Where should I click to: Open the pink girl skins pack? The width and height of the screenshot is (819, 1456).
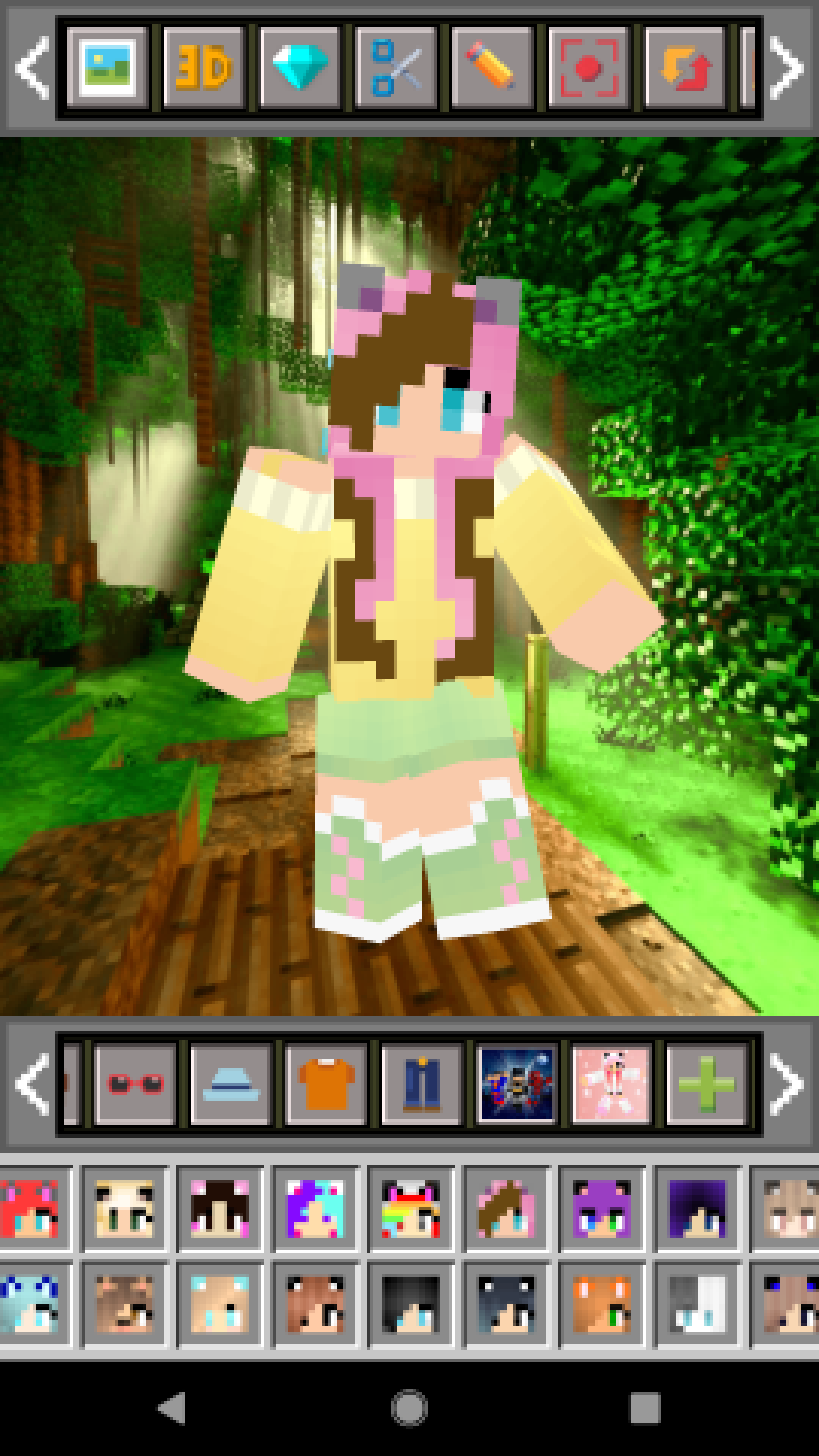click(612, 1084)
